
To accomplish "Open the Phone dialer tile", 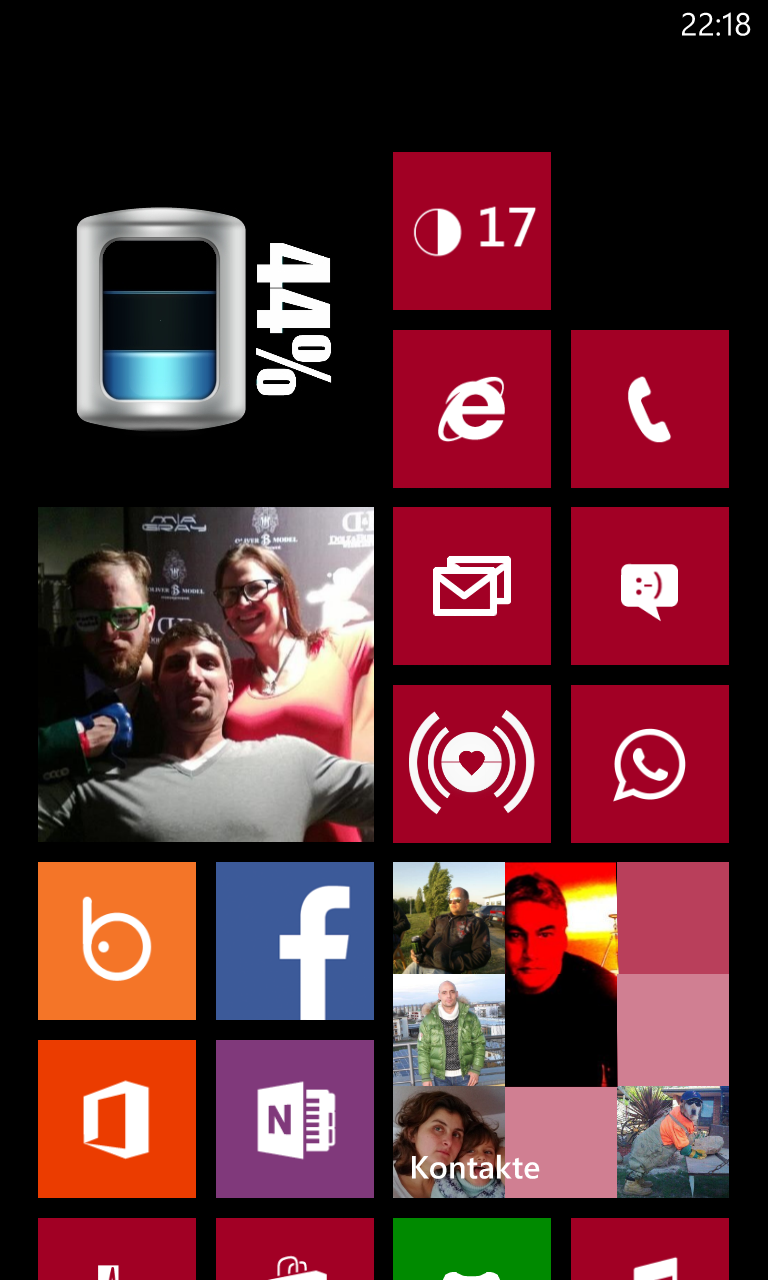I will click(x=650, y=409).
